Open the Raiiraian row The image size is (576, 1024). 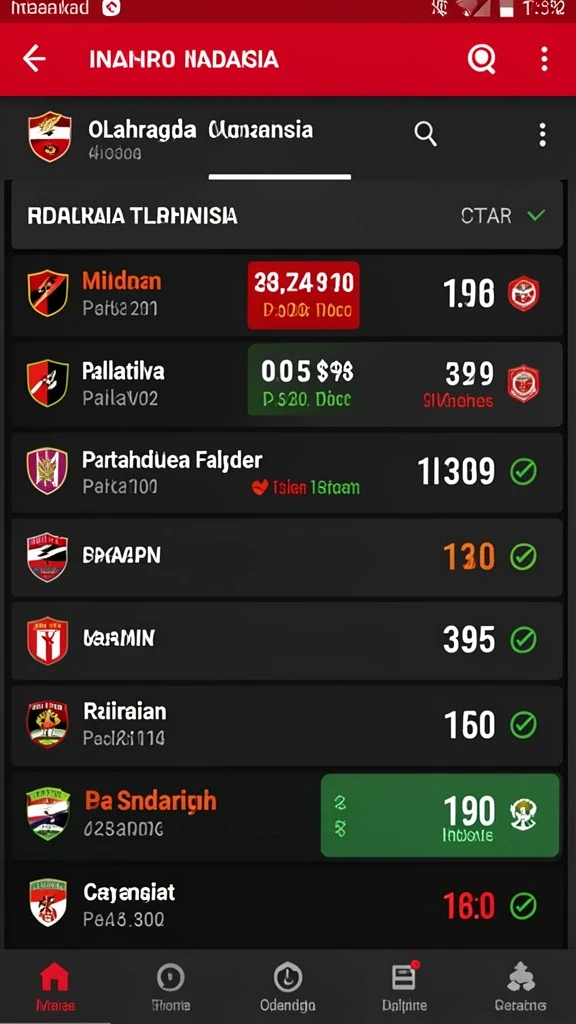click(287, 725)
